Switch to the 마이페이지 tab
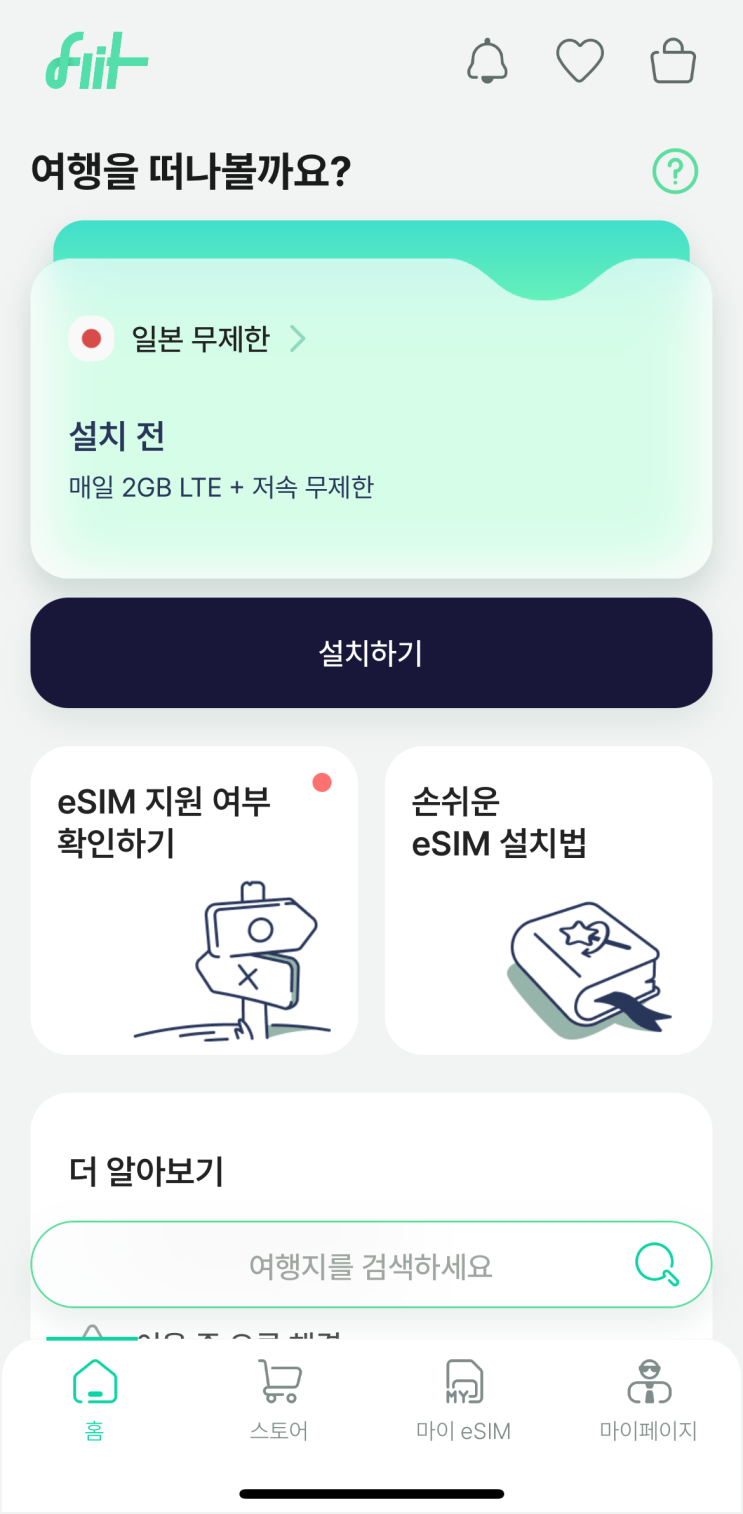This screenshot has height=1514, width=743. 648,1400
